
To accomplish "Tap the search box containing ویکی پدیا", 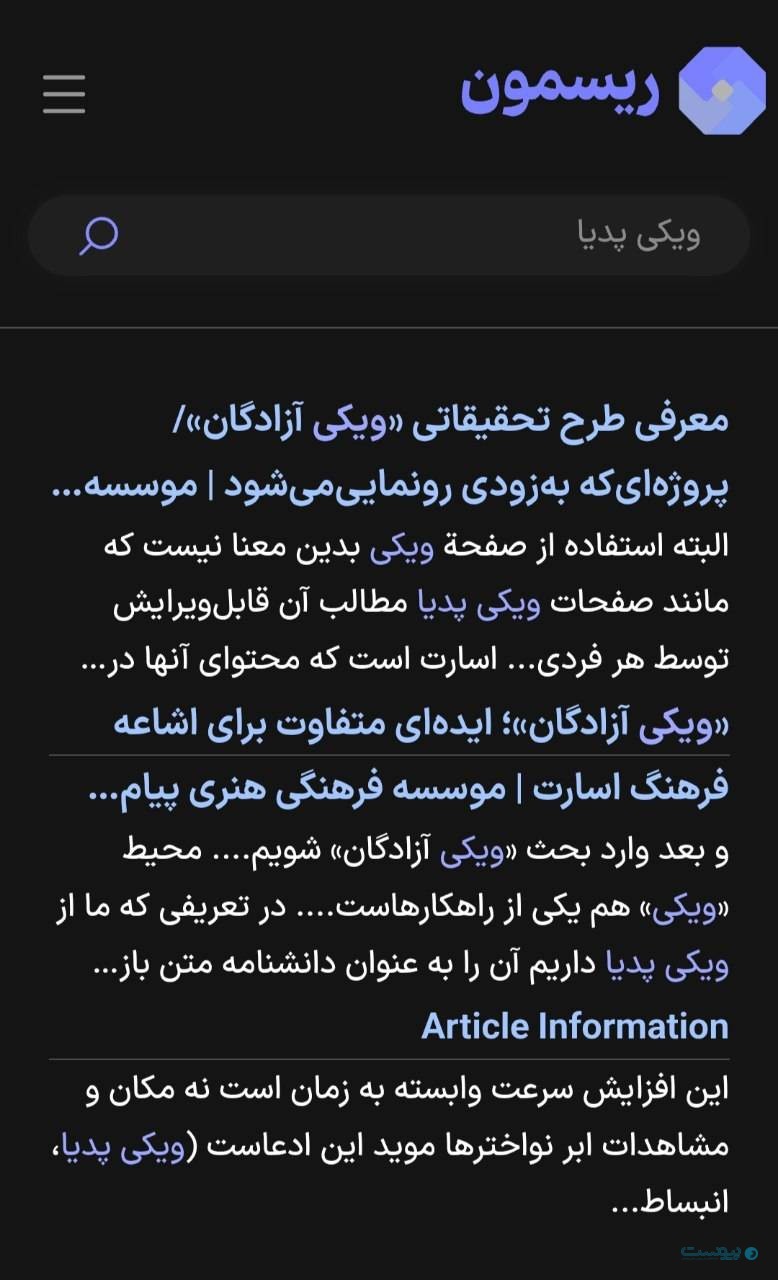I will 420,236.
